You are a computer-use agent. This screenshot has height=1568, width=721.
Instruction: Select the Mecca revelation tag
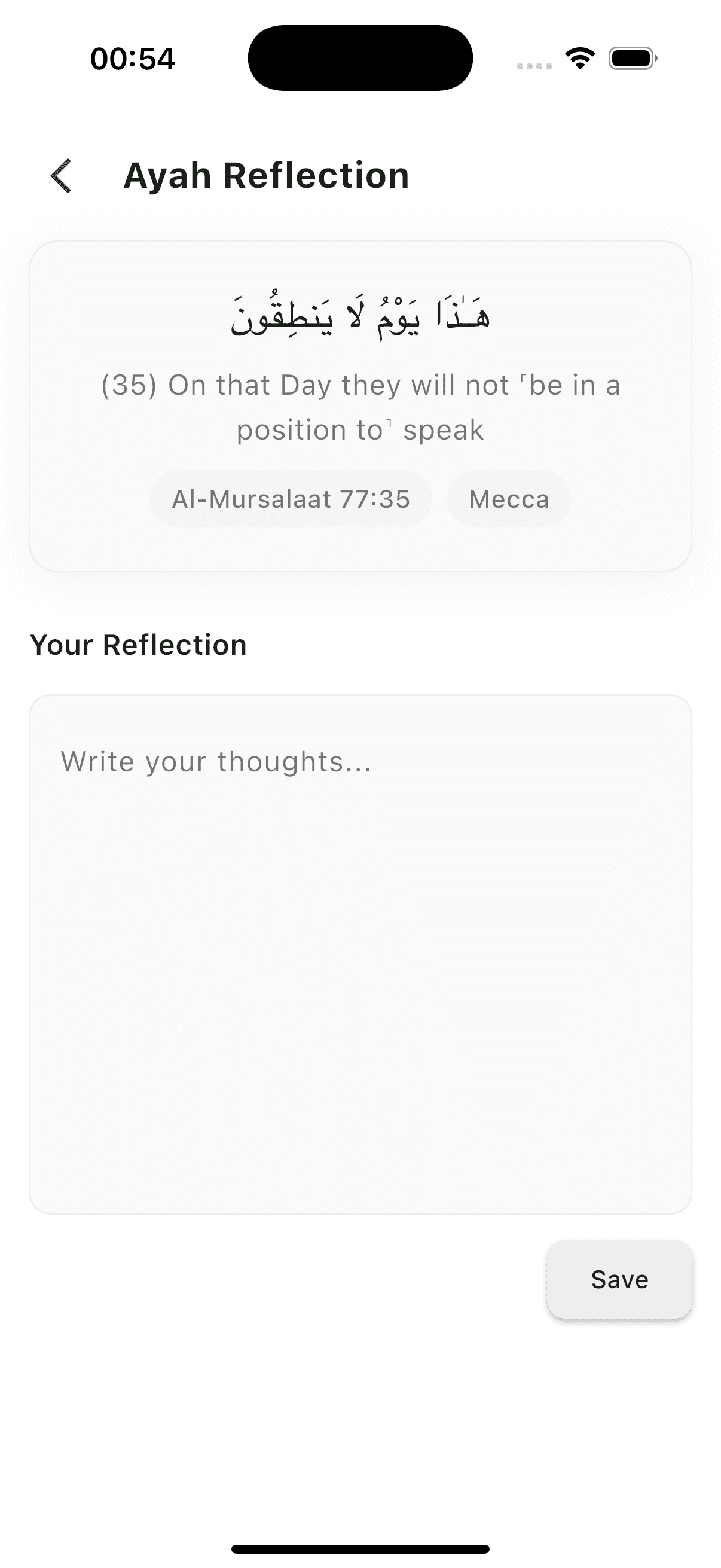coord(509,499)
